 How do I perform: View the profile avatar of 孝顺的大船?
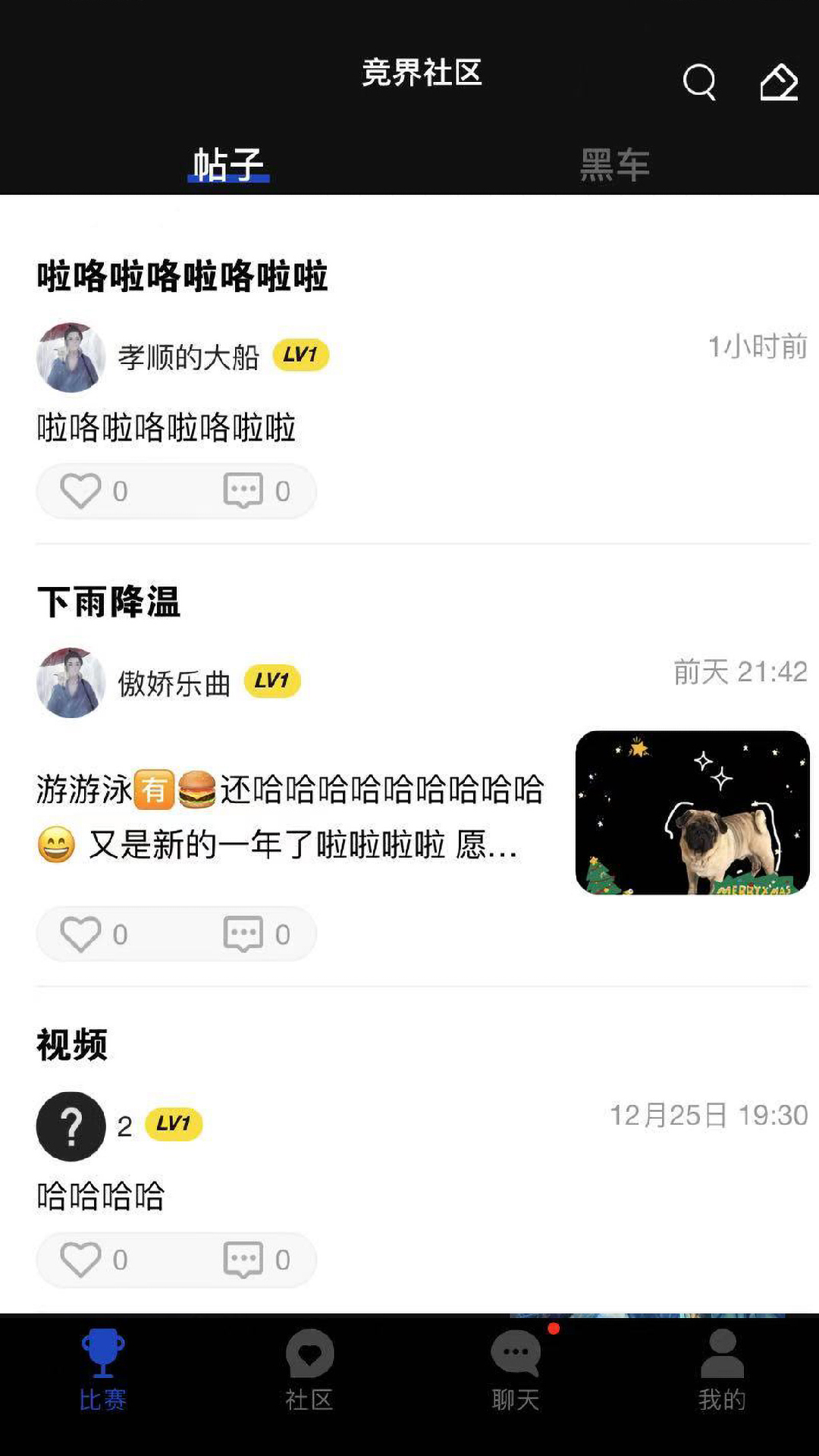coord(71,357)
